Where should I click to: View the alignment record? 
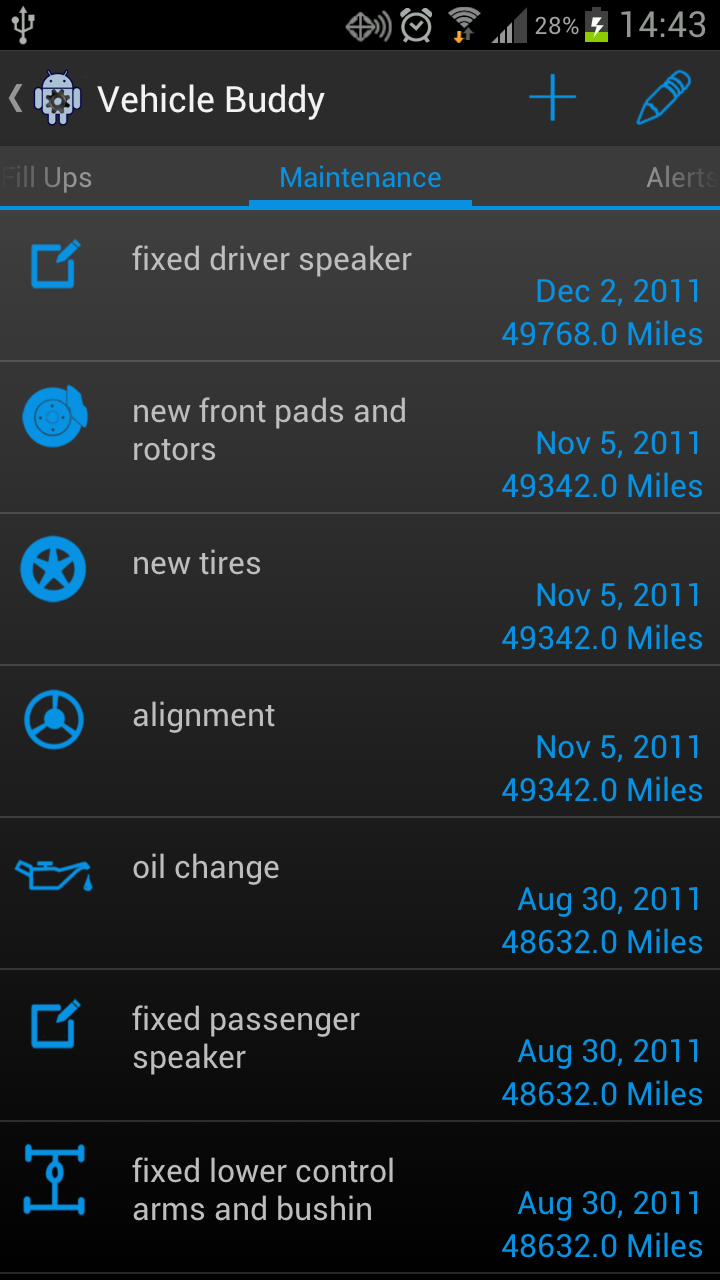(360, 742)
